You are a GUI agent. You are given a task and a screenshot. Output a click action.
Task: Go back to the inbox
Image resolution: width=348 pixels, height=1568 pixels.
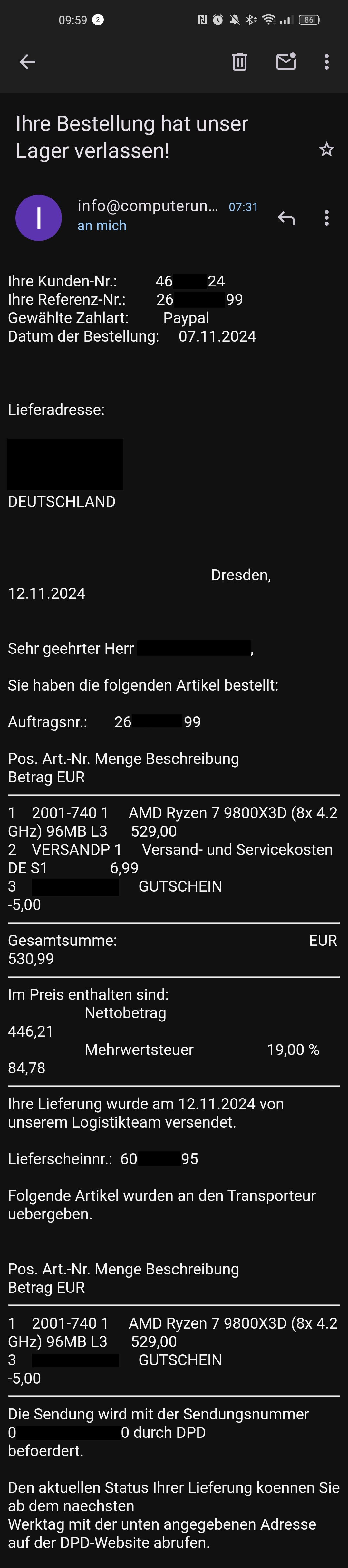click(27, 62)
